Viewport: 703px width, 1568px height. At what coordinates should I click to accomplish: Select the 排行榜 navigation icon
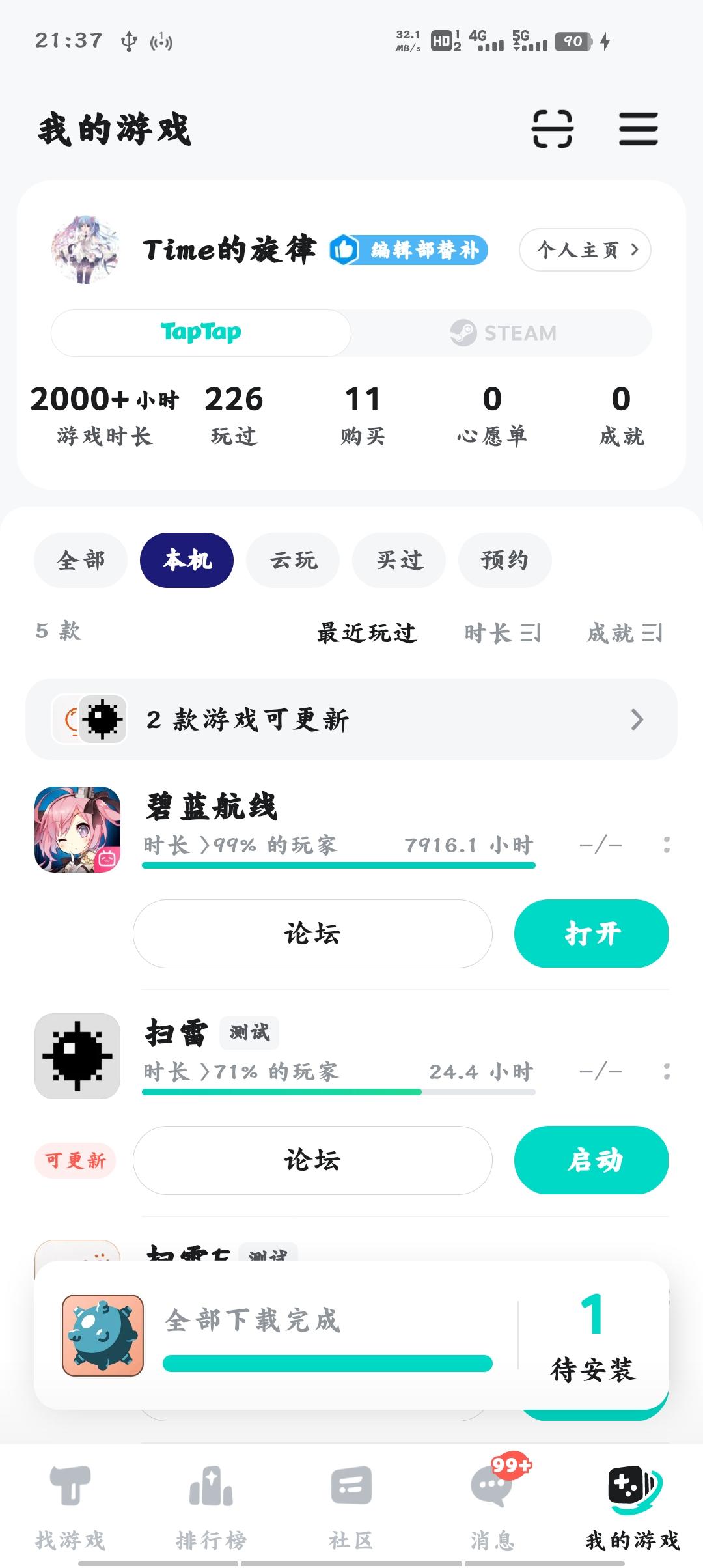click(x=210, y=1495)
